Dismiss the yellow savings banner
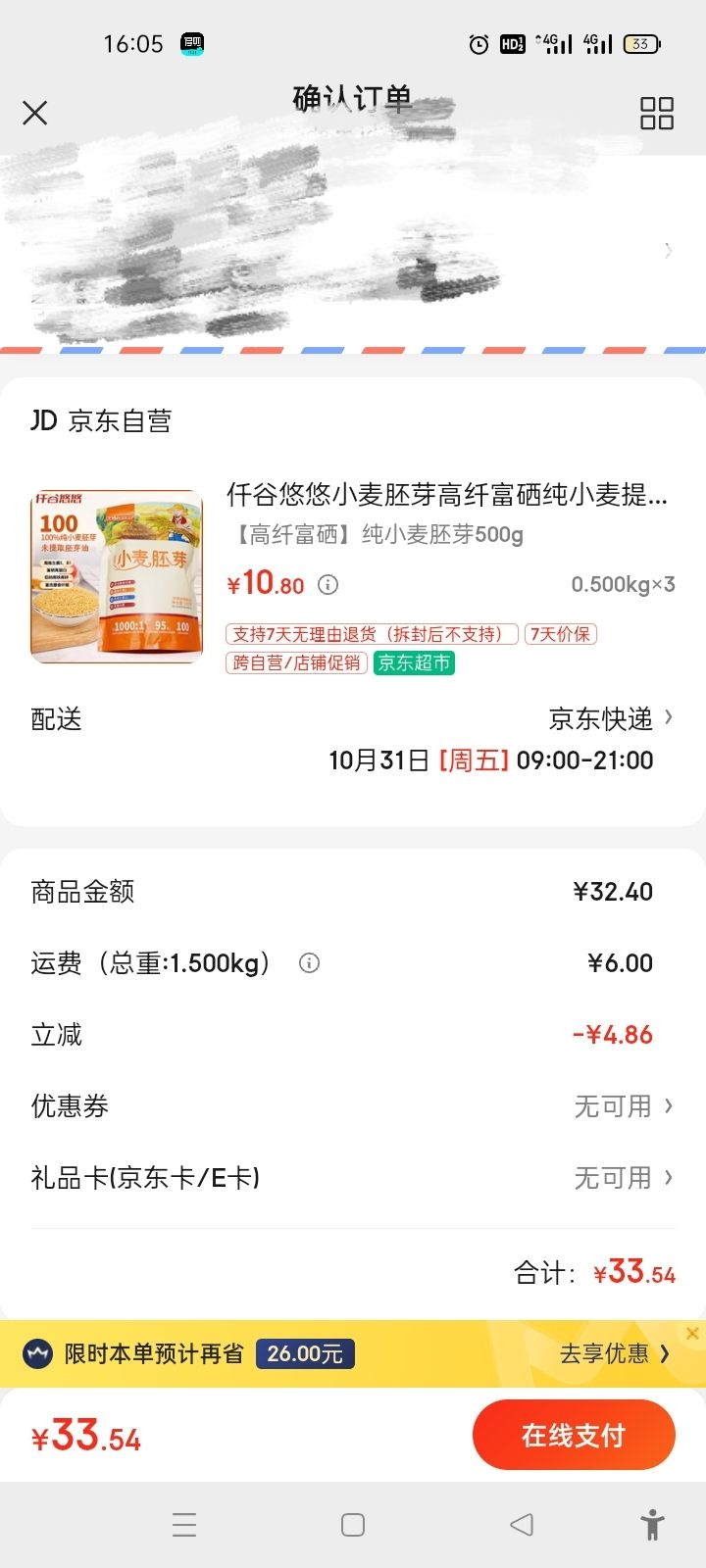Viewport: 706px width, 1568px height. 692,1333
